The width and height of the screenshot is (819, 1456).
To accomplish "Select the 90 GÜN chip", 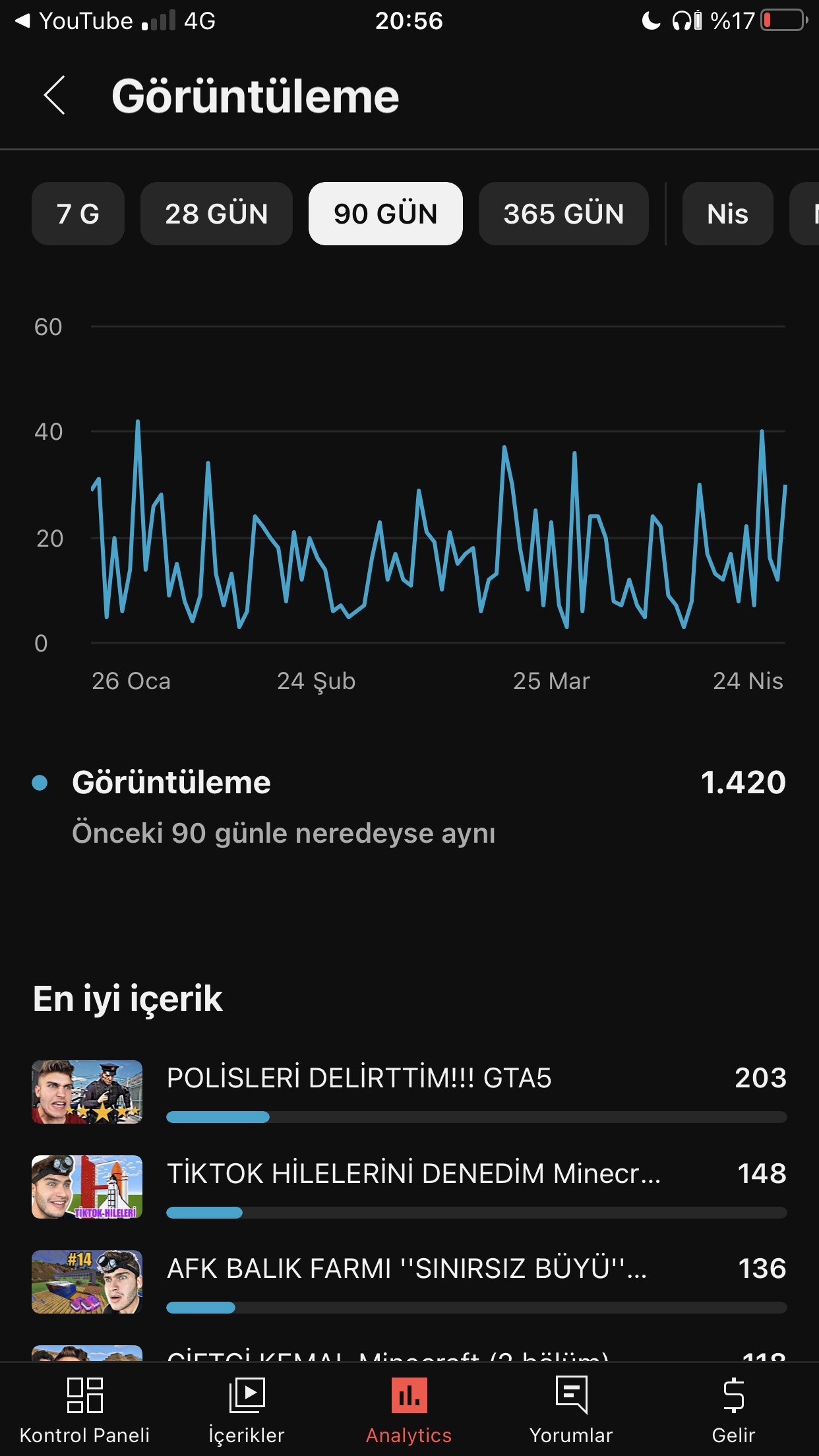I will tap(386, 214).
